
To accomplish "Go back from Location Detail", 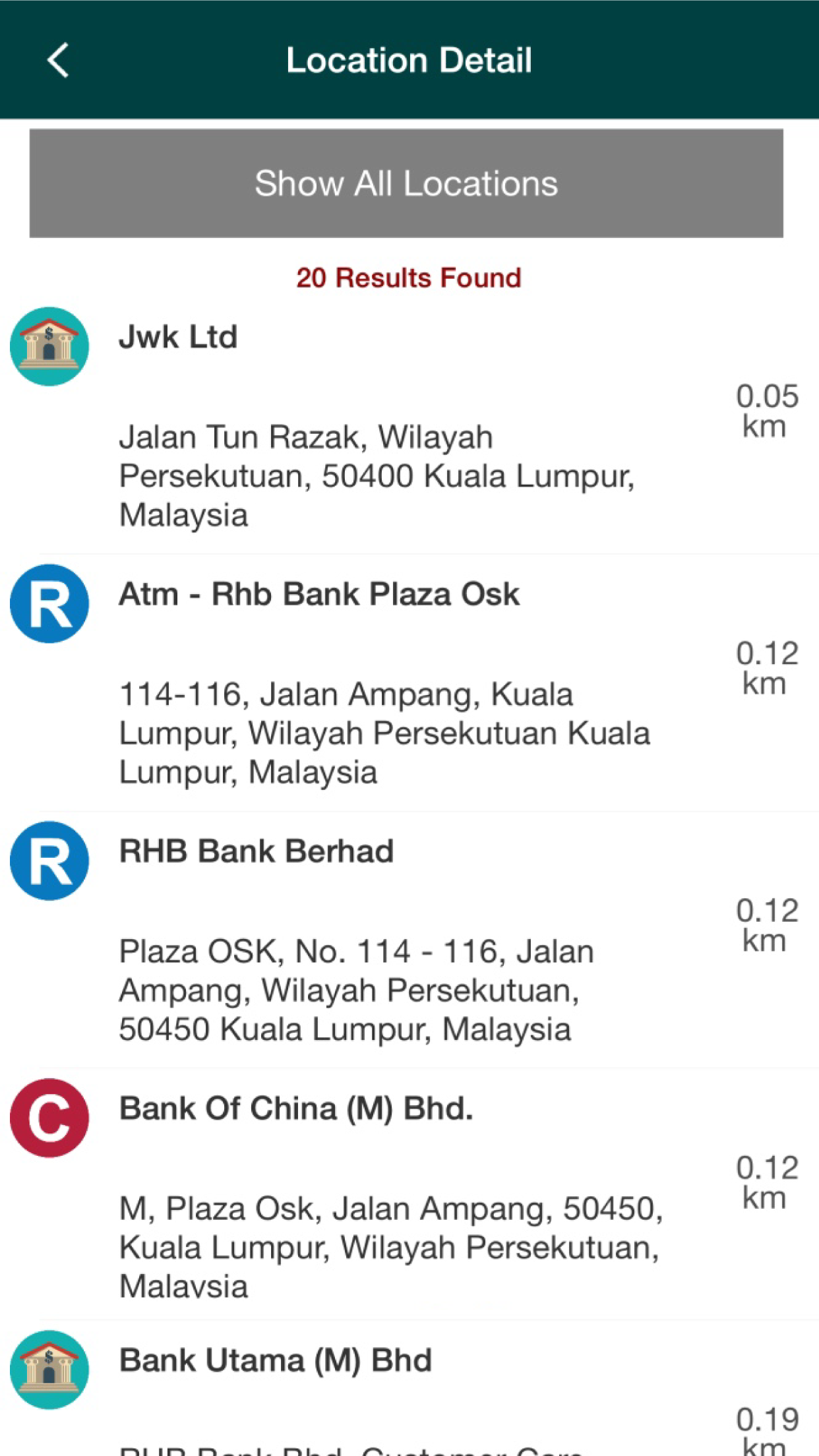I will click(x=58, y=60).
